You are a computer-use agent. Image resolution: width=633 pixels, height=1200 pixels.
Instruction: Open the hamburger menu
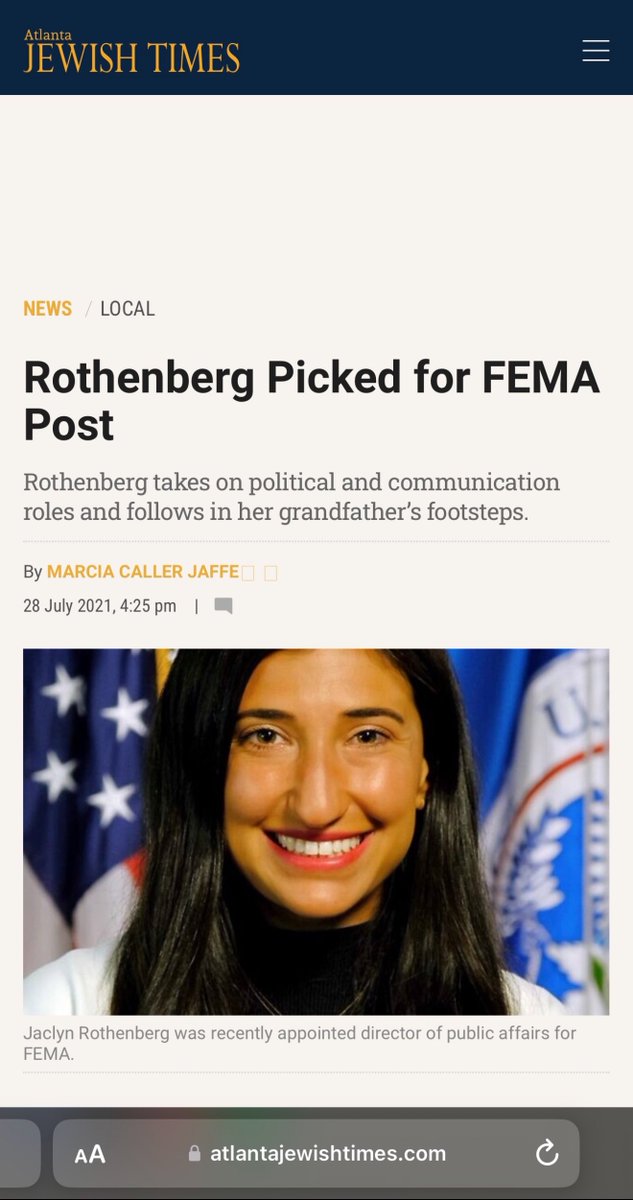click(596, 51)
